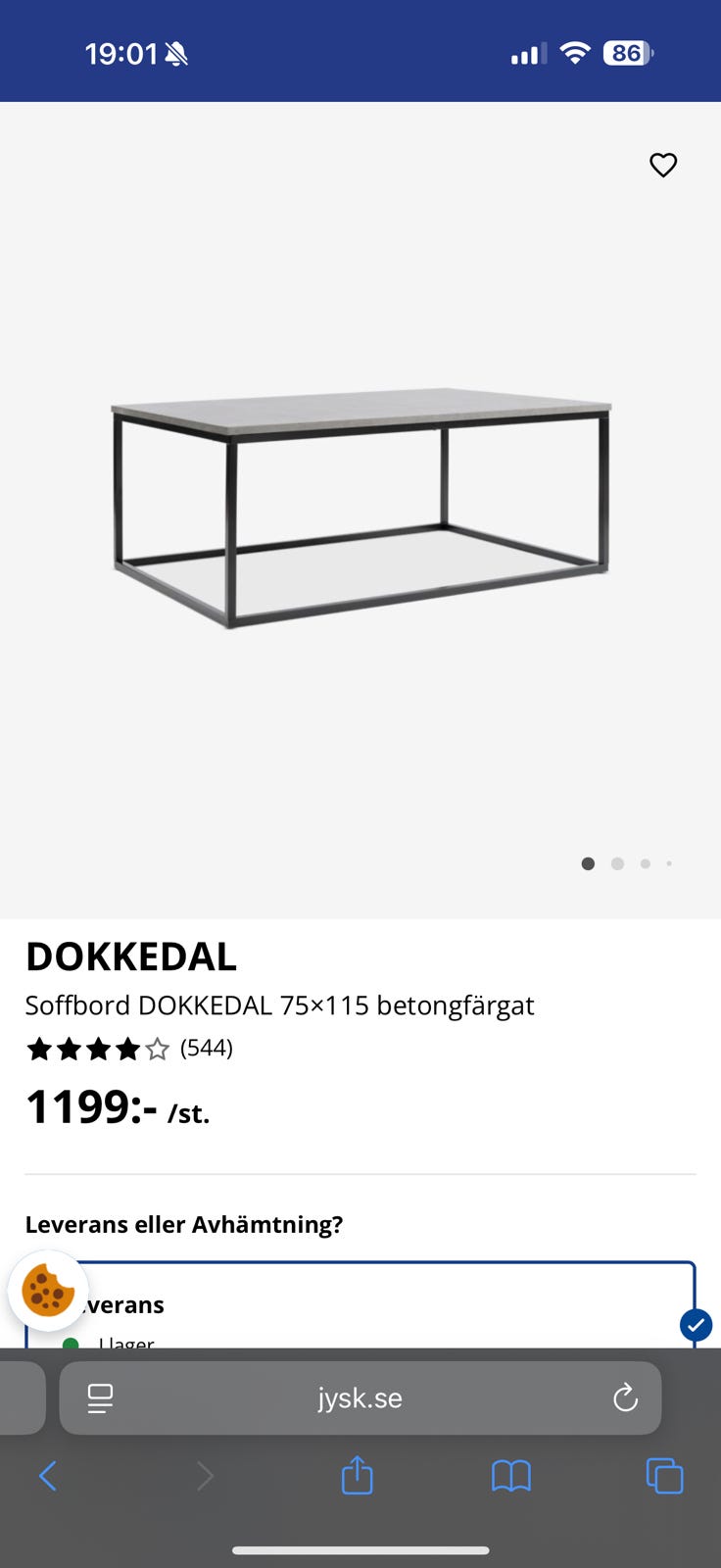Tap the cookie consent icon
721x1568 pixels.
pos(48,1291)
